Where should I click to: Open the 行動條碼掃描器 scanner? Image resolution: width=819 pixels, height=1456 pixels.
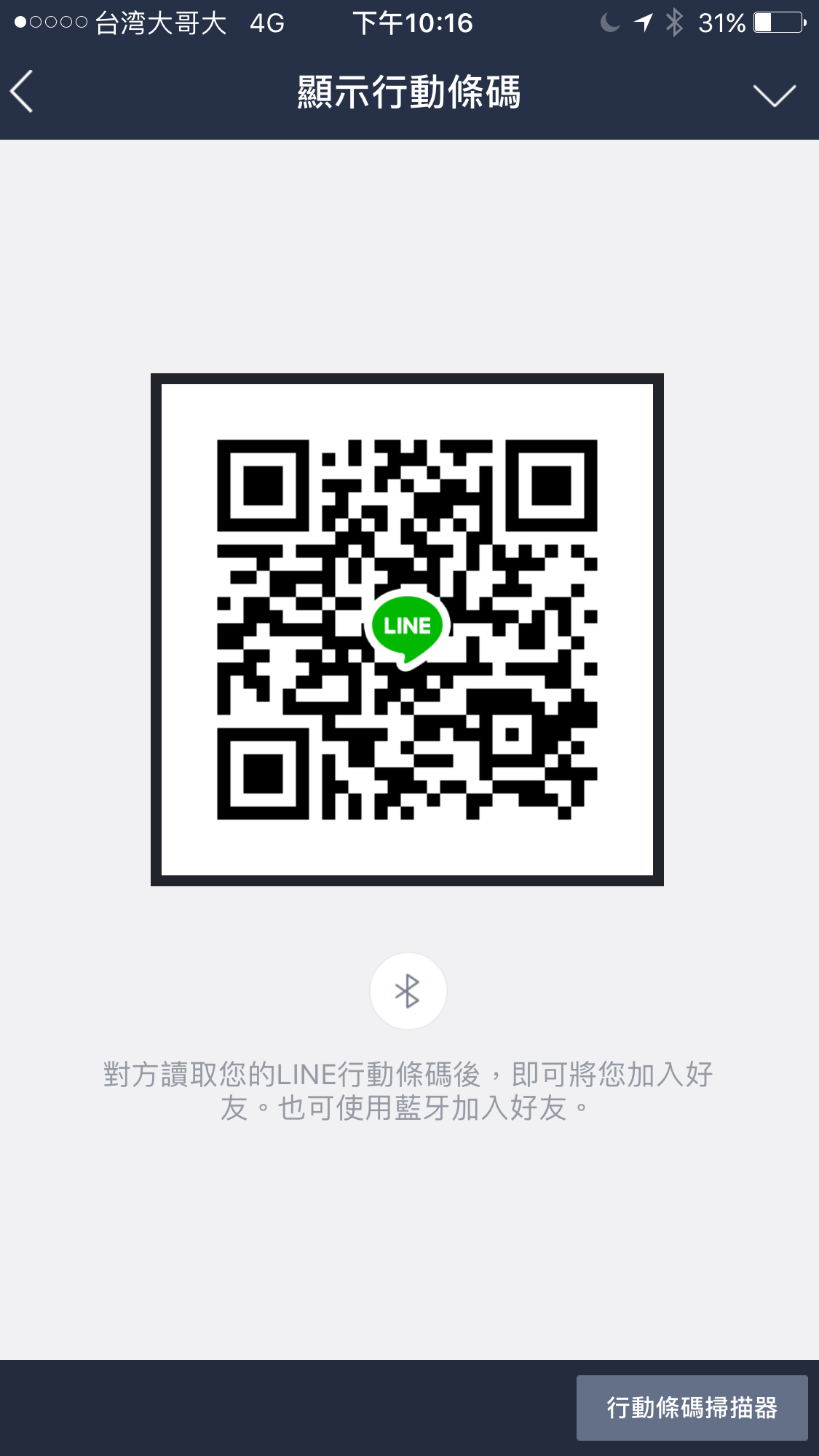692,1408
